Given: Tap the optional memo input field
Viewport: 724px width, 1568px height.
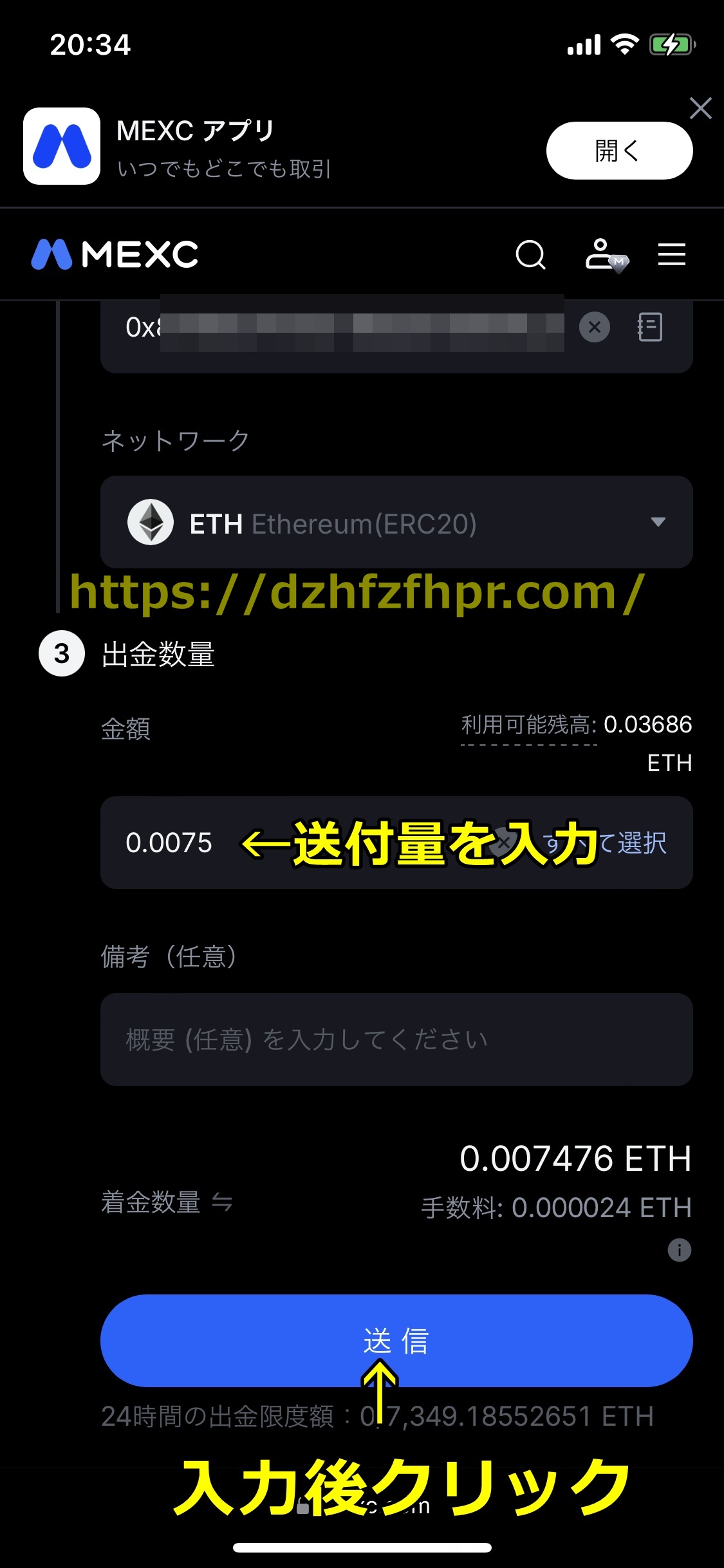Looking at the screenshot, I should [396, 1040].
